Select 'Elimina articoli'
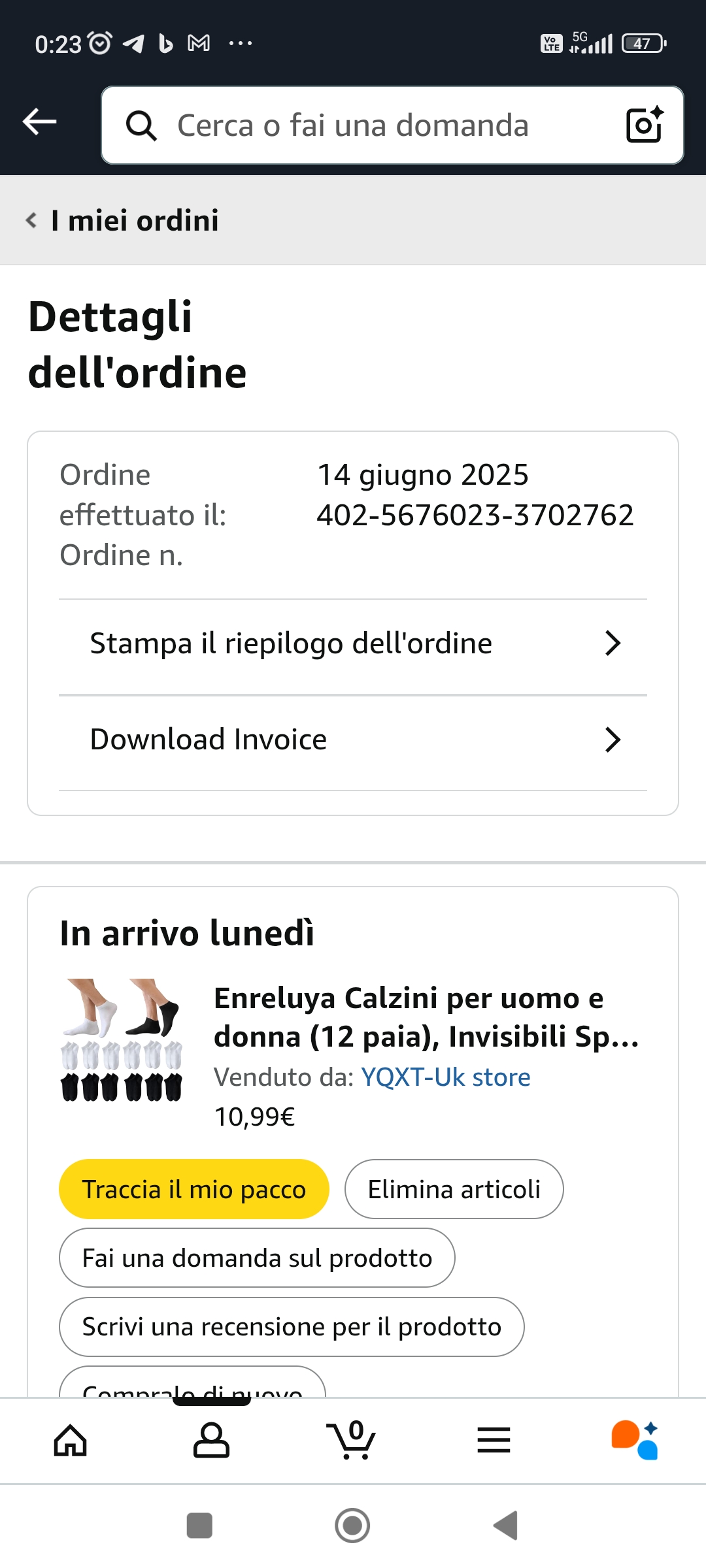 pyautogui.click(x=454, y=1189)
